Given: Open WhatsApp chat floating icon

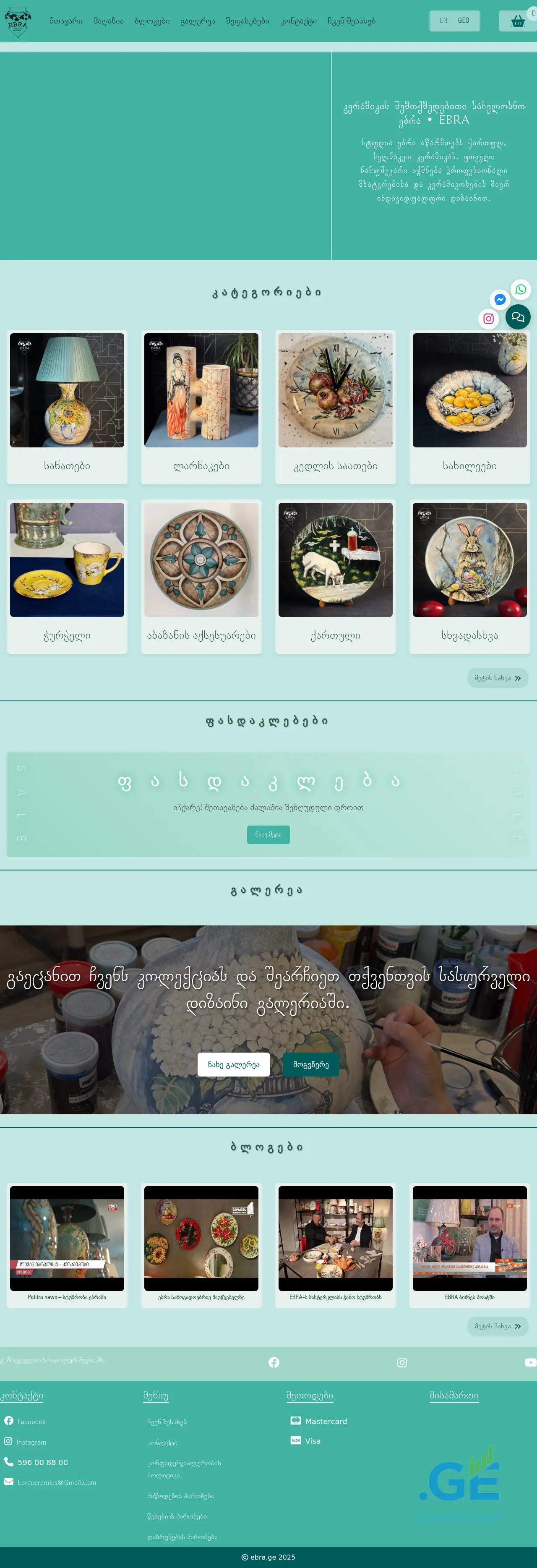Looking at the screenshot, I should pos(521,290).
